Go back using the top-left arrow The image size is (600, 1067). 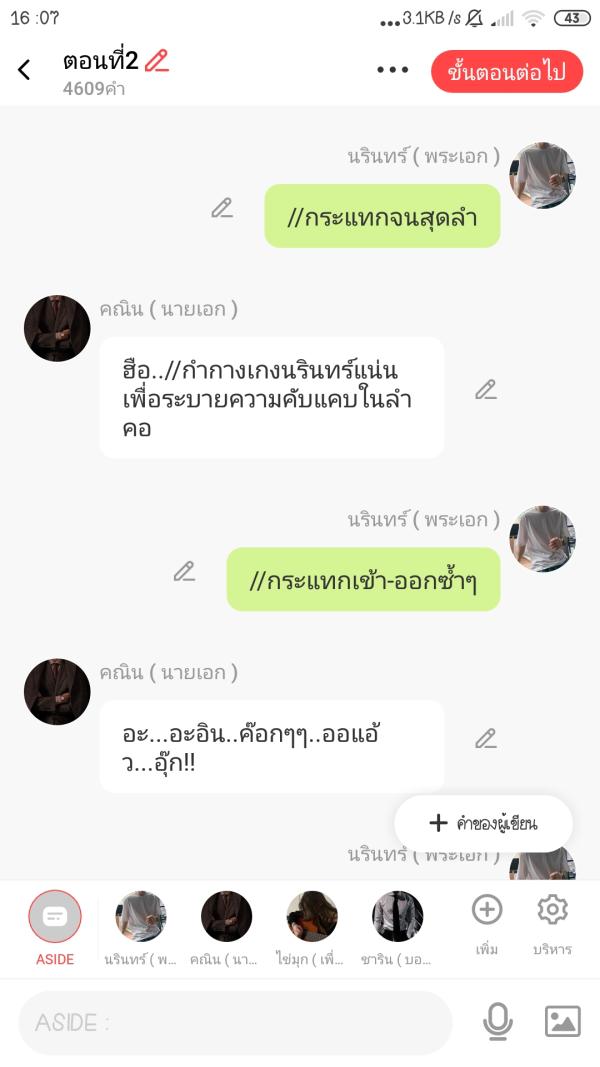point(25,69)
